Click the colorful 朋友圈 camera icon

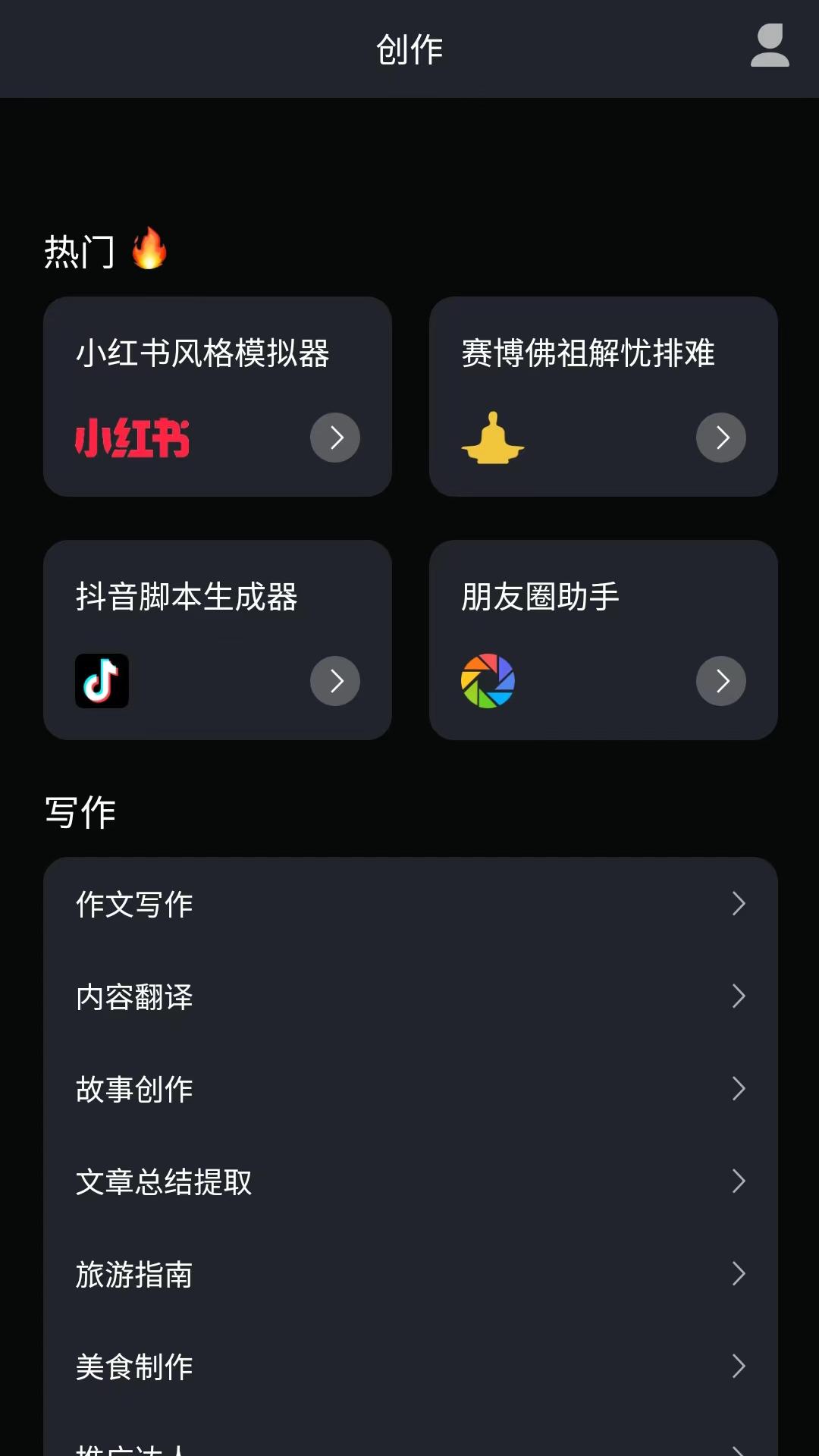[x=488, y=681]
